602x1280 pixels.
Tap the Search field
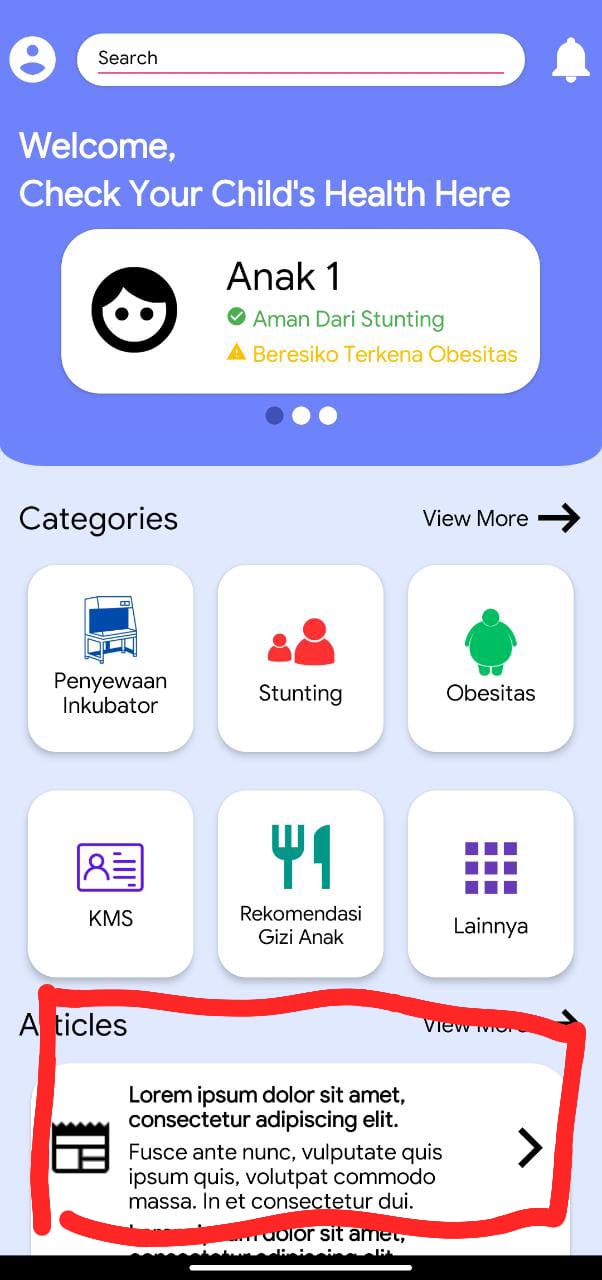(301, 59)
